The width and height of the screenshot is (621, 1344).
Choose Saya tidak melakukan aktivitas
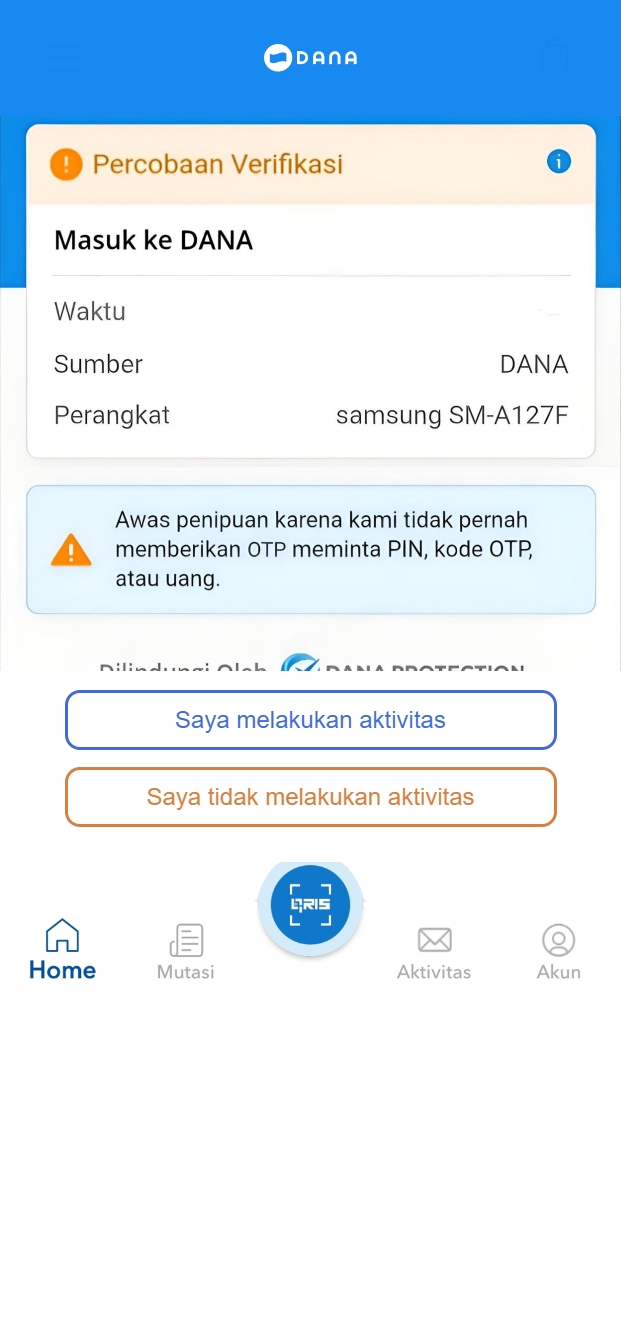point(310,797)
